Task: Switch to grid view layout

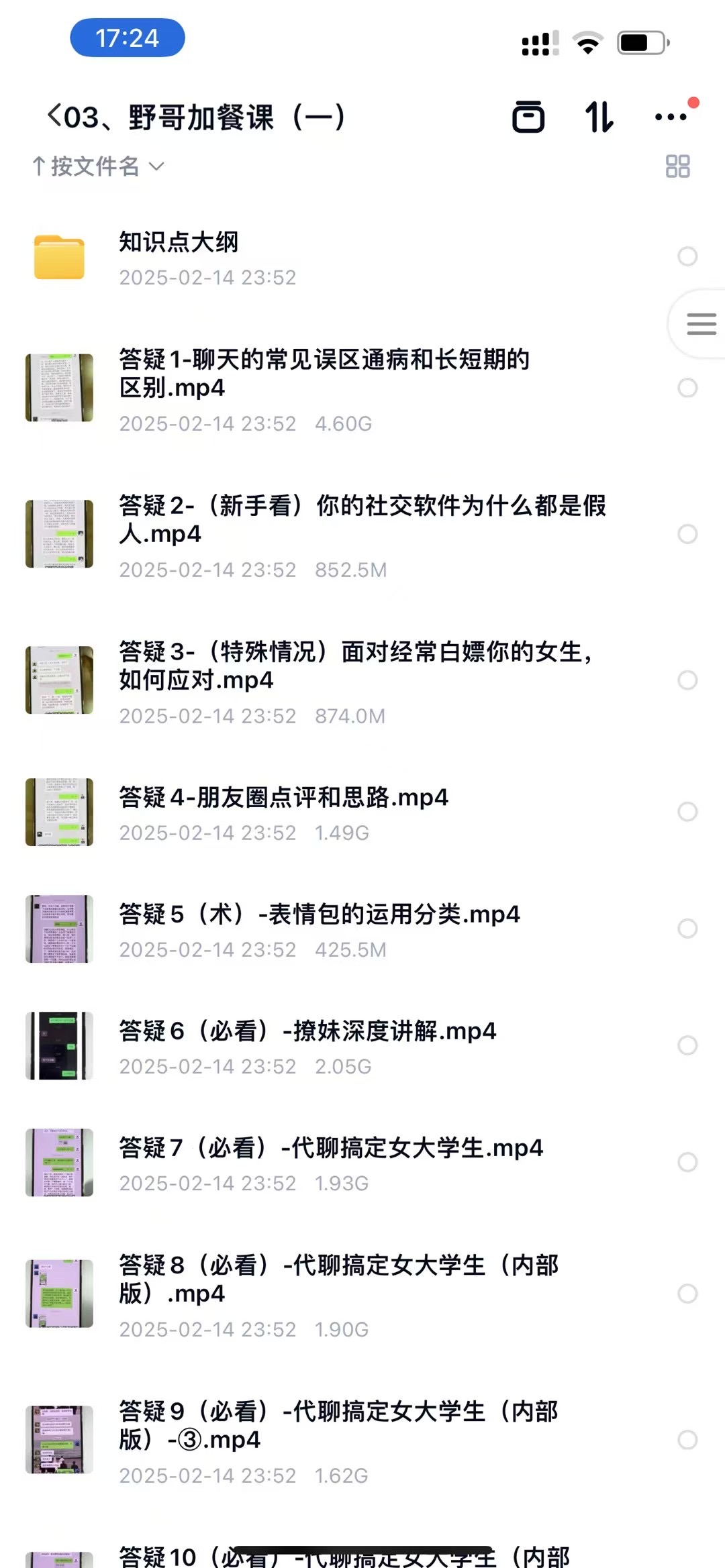Action: tap(677, 166)
